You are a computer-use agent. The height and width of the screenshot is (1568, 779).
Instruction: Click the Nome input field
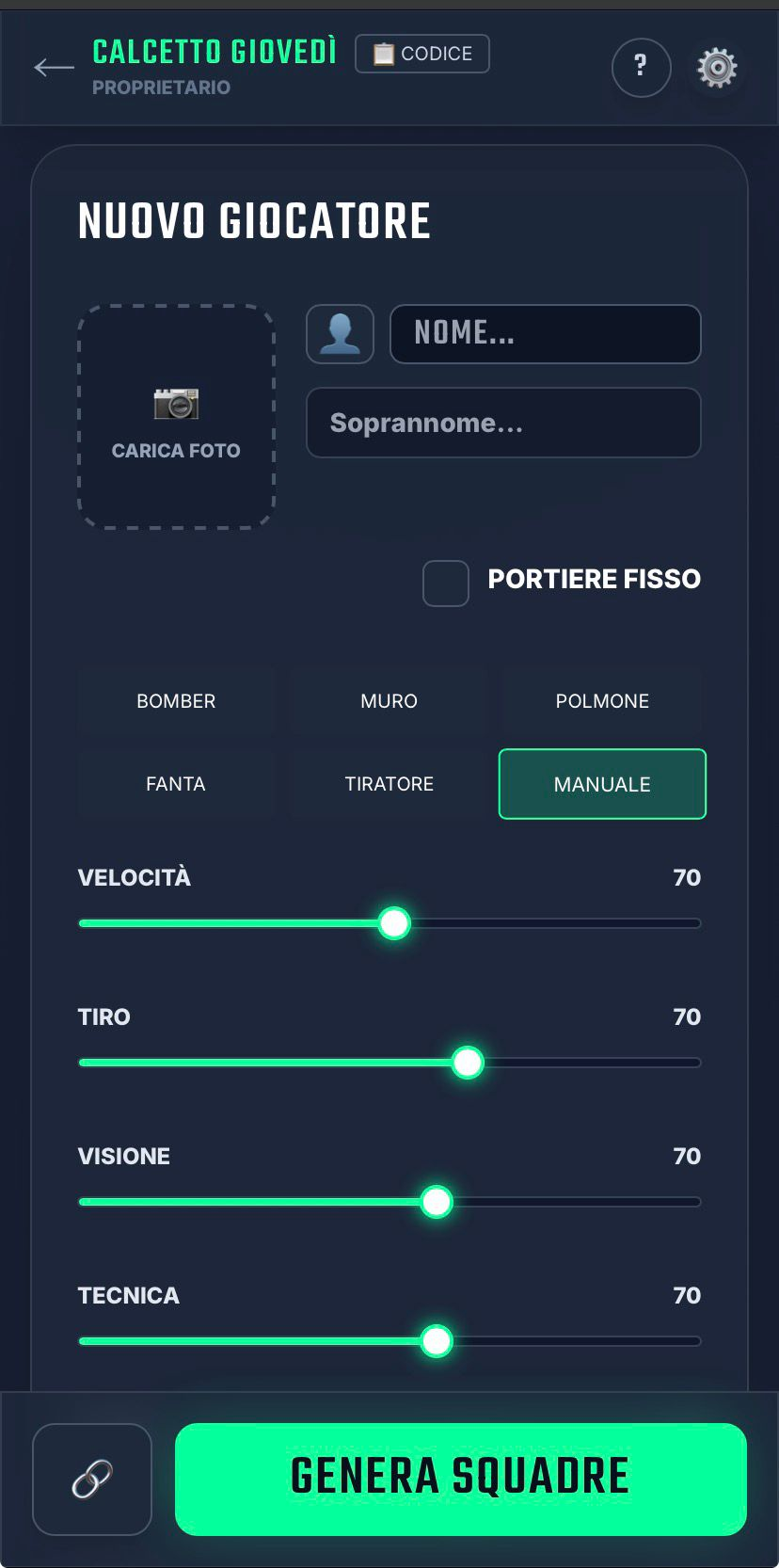(x=545, y=333)
